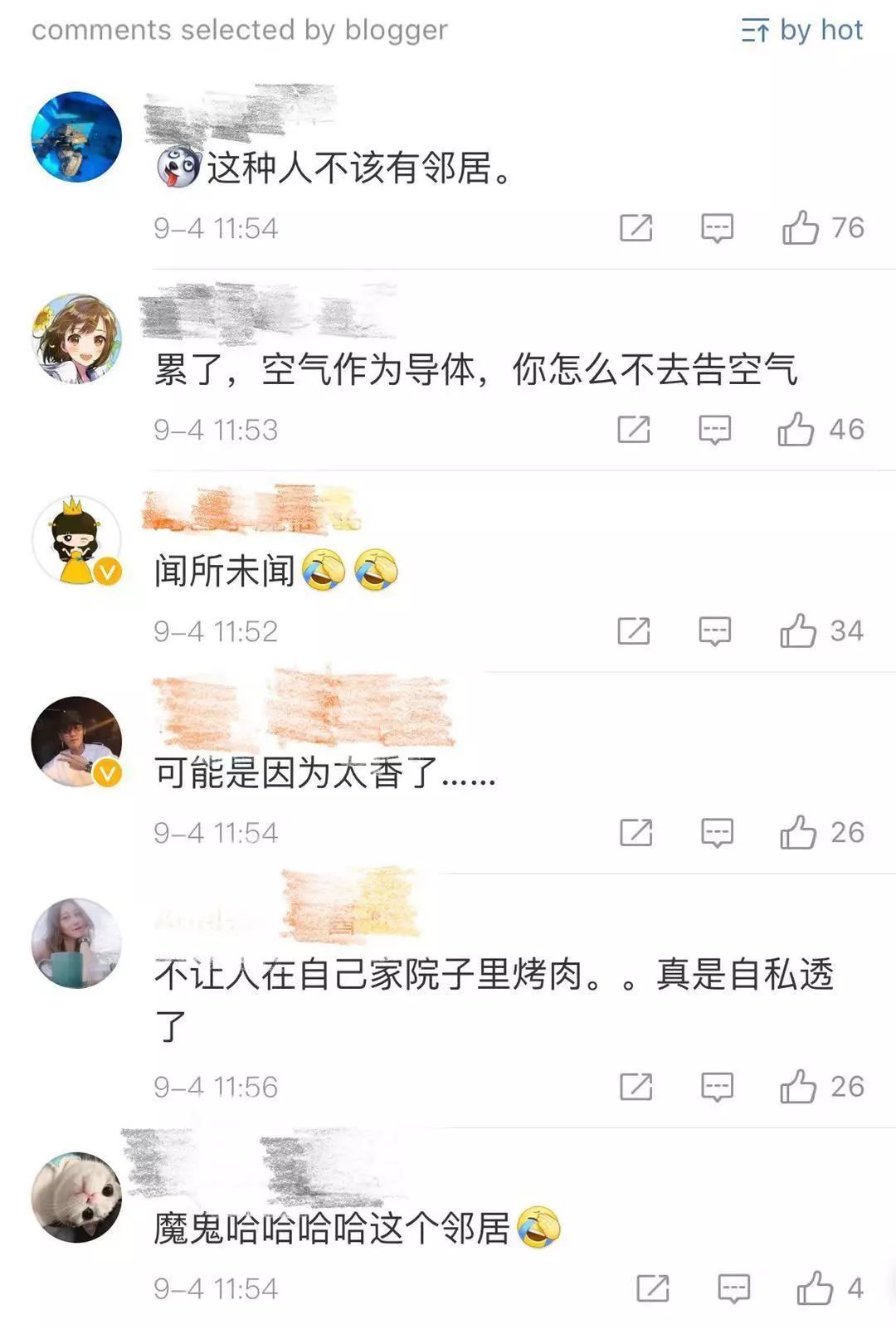The height and width of the screenshot is (1329, 896).
Task: Open the anime avatar beside 空气作为导体 comment
Action: click(76, 338)
